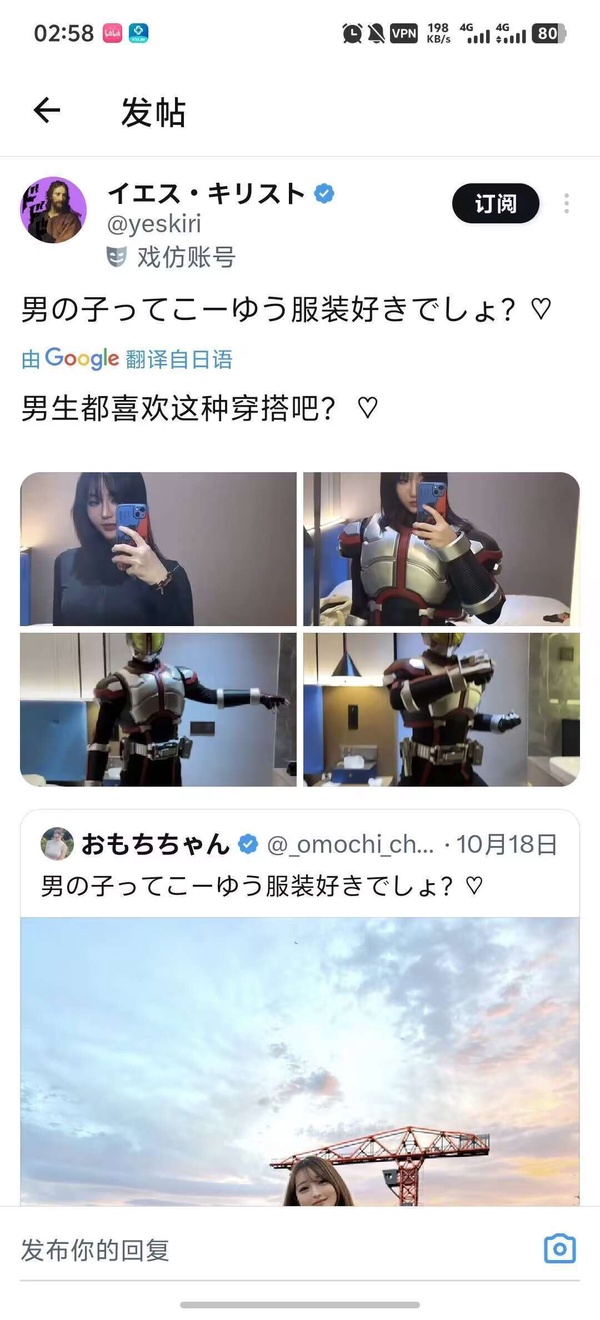The height and width of the screenshot is (1320, 600).
Task: Open the イエス・キリスト profile avatar
Action: (53, 210)
